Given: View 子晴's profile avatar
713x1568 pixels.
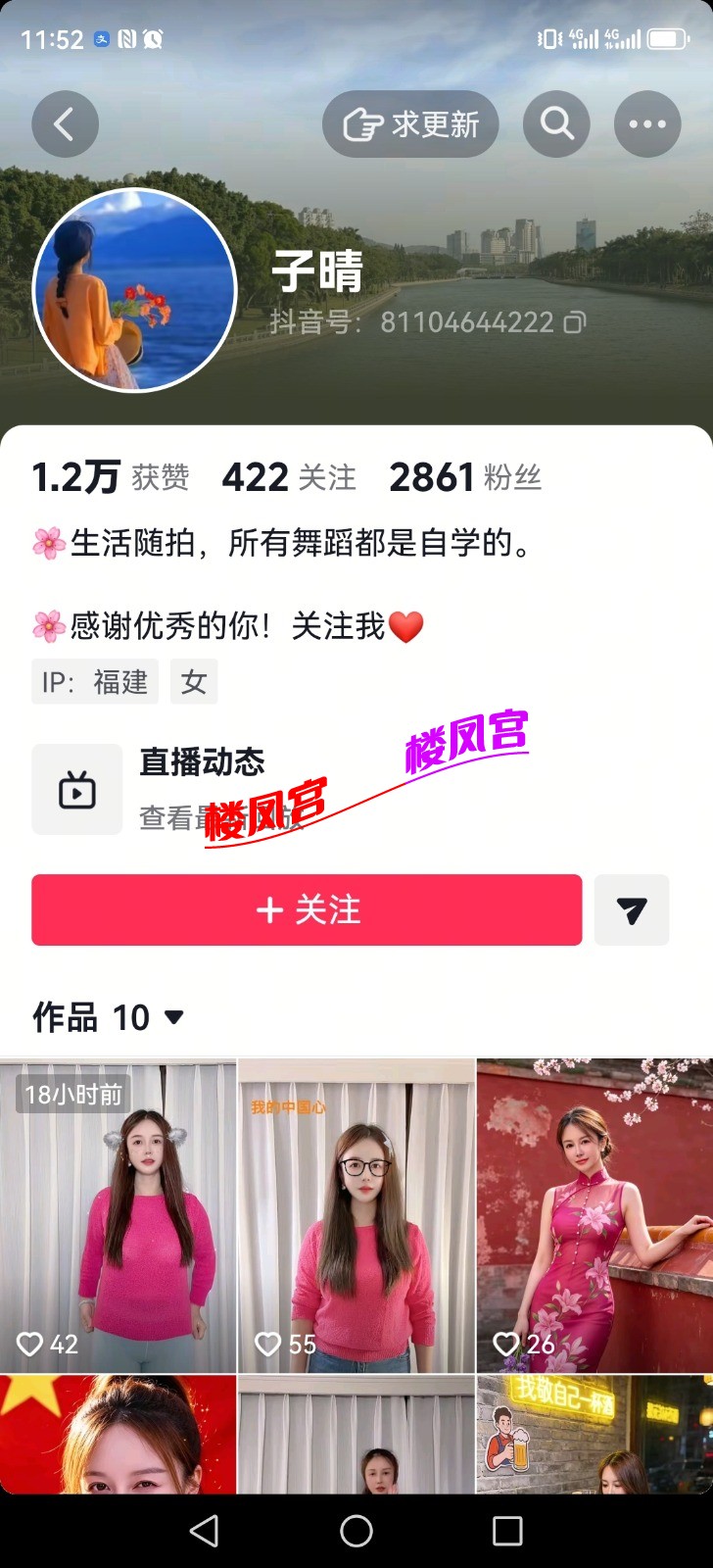Looking at the screenshot, I should (x=135, y=290).
